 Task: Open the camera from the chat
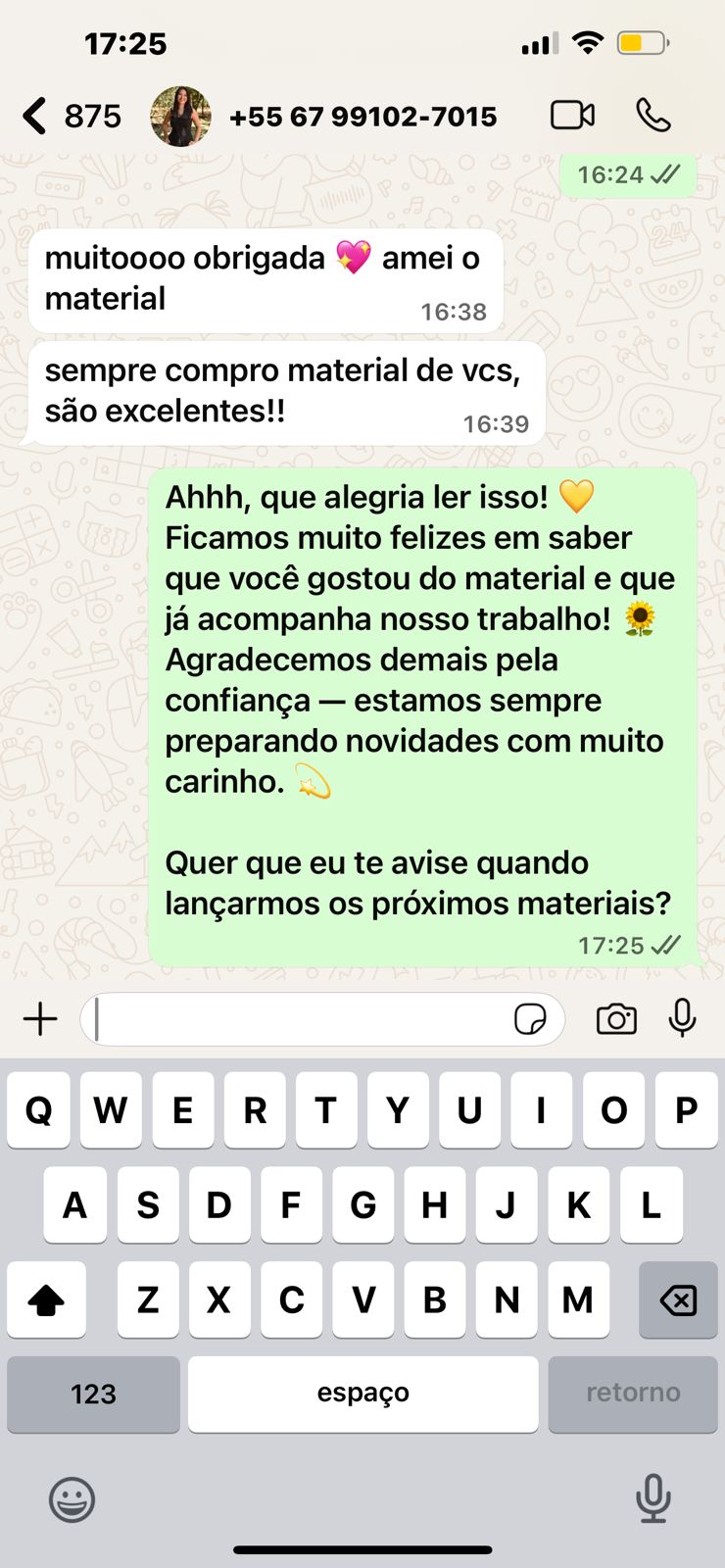[x=616, y=1019]
